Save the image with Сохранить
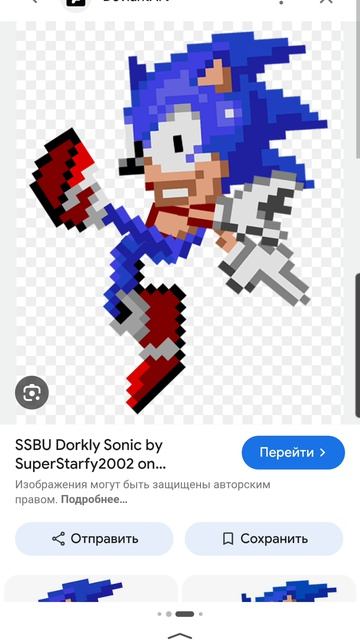 pyautogui.click(x=264, y=539)
